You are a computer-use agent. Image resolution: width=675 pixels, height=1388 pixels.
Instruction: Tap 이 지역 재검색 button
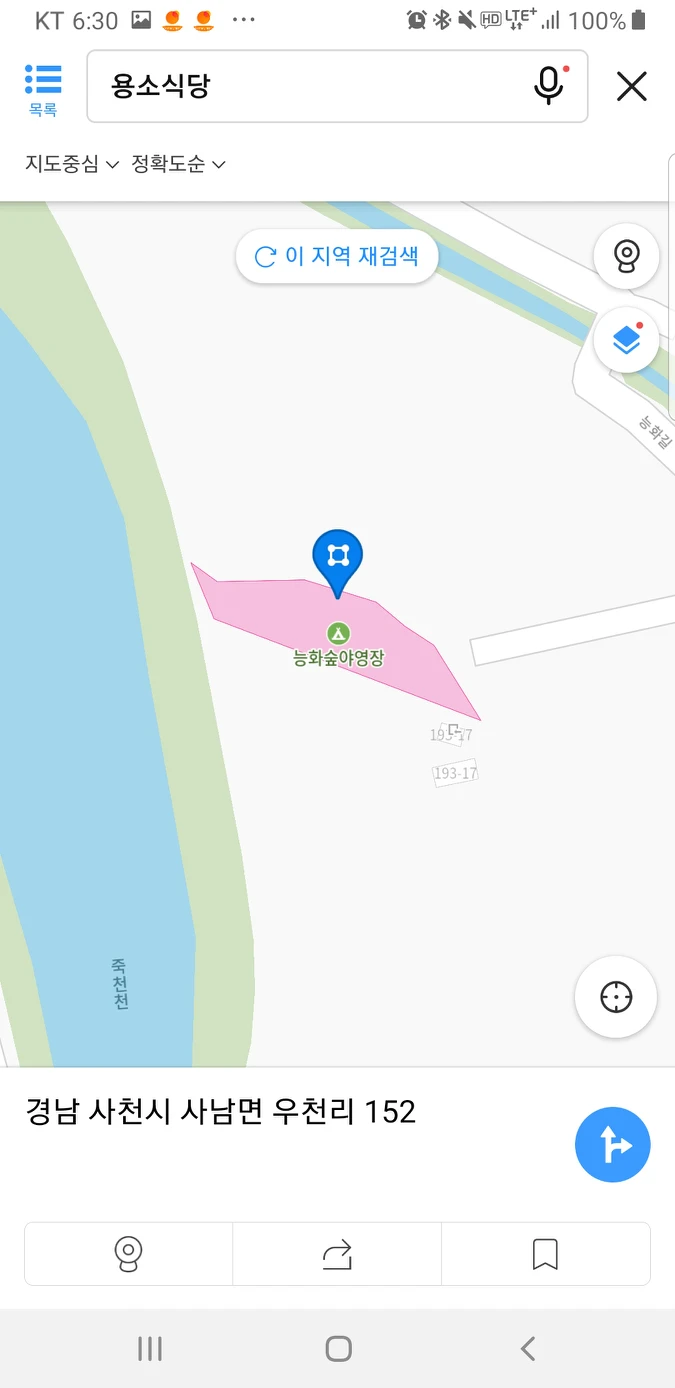tap(337, 256)
